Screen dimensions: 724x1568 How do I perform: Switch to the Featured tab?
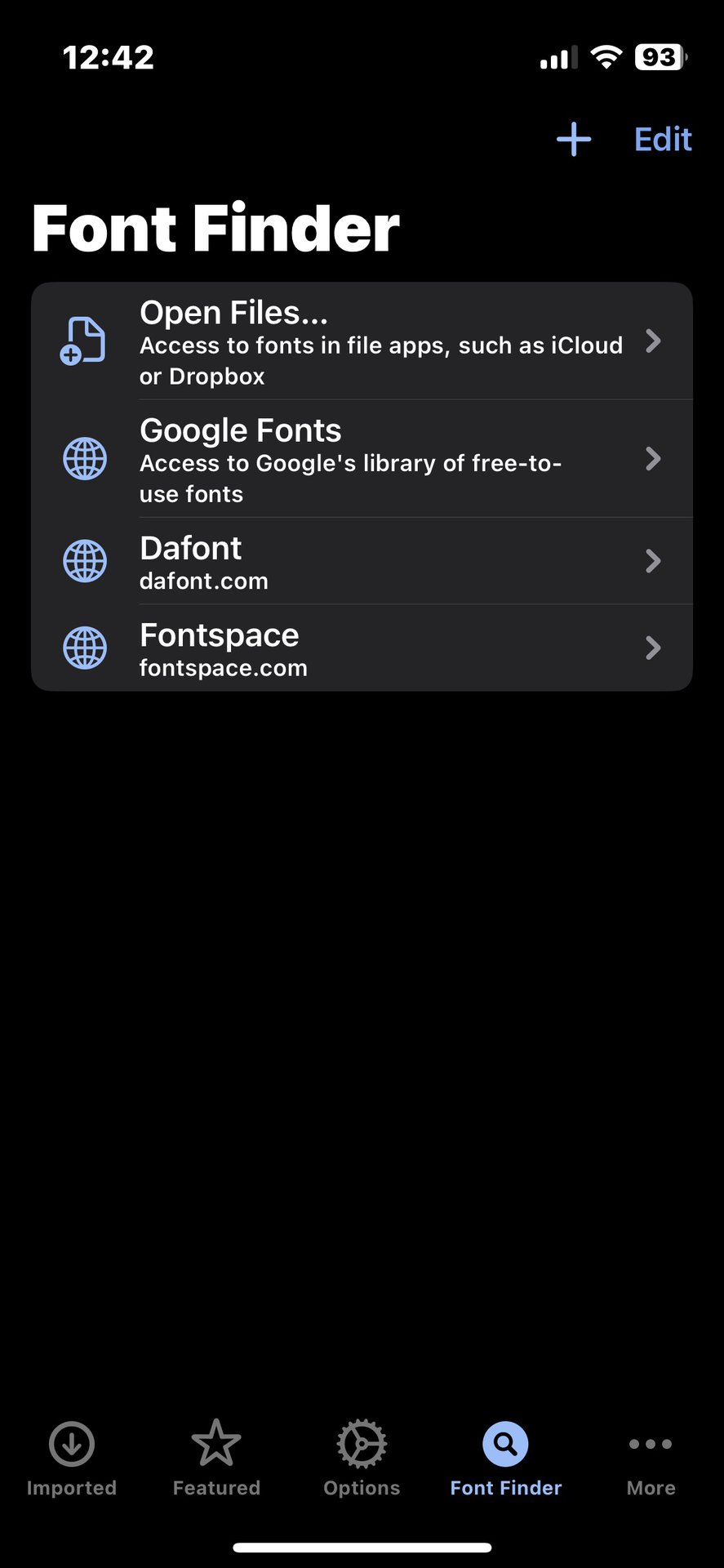point(216,1459)
